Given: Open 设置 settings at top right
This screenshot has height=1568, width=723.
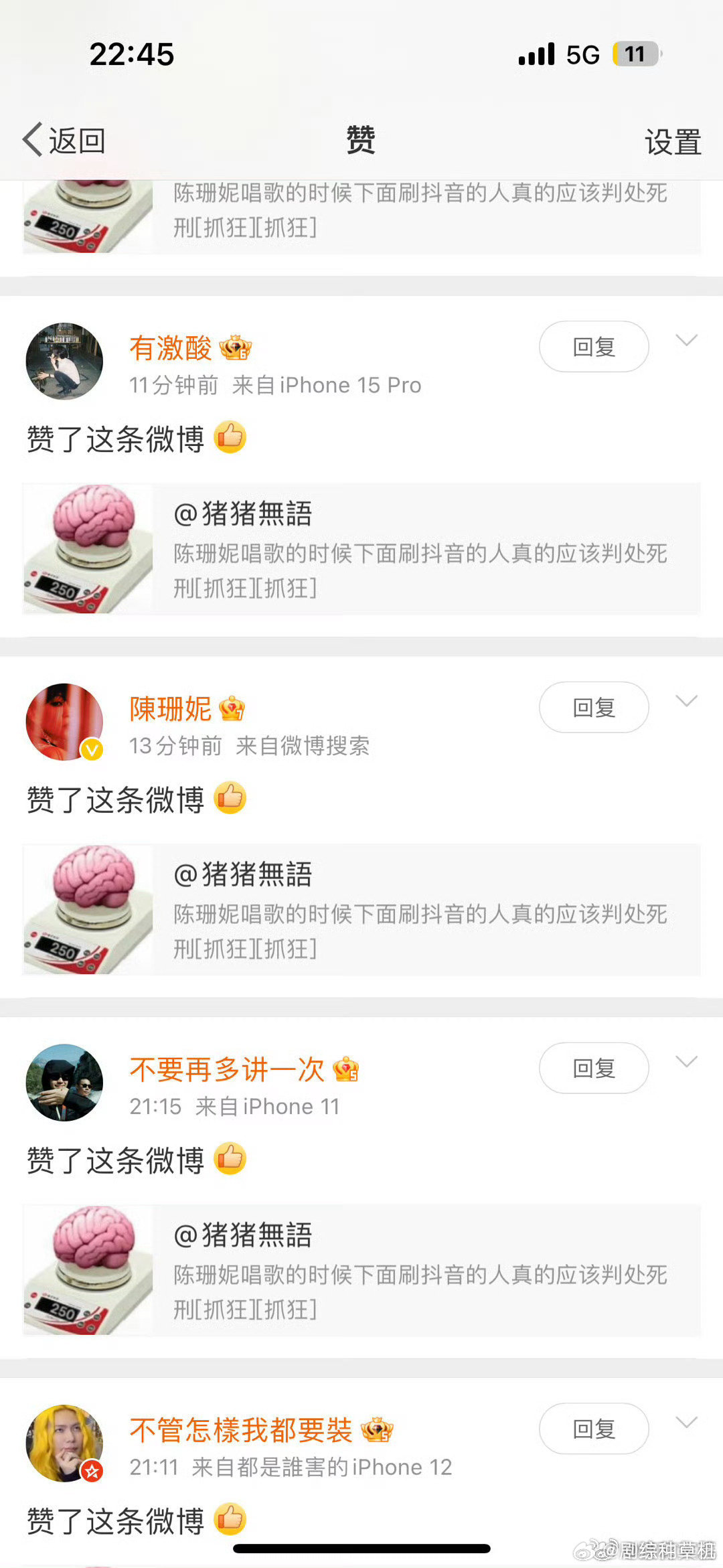Looking at the screenshot, I should (673, 139).
